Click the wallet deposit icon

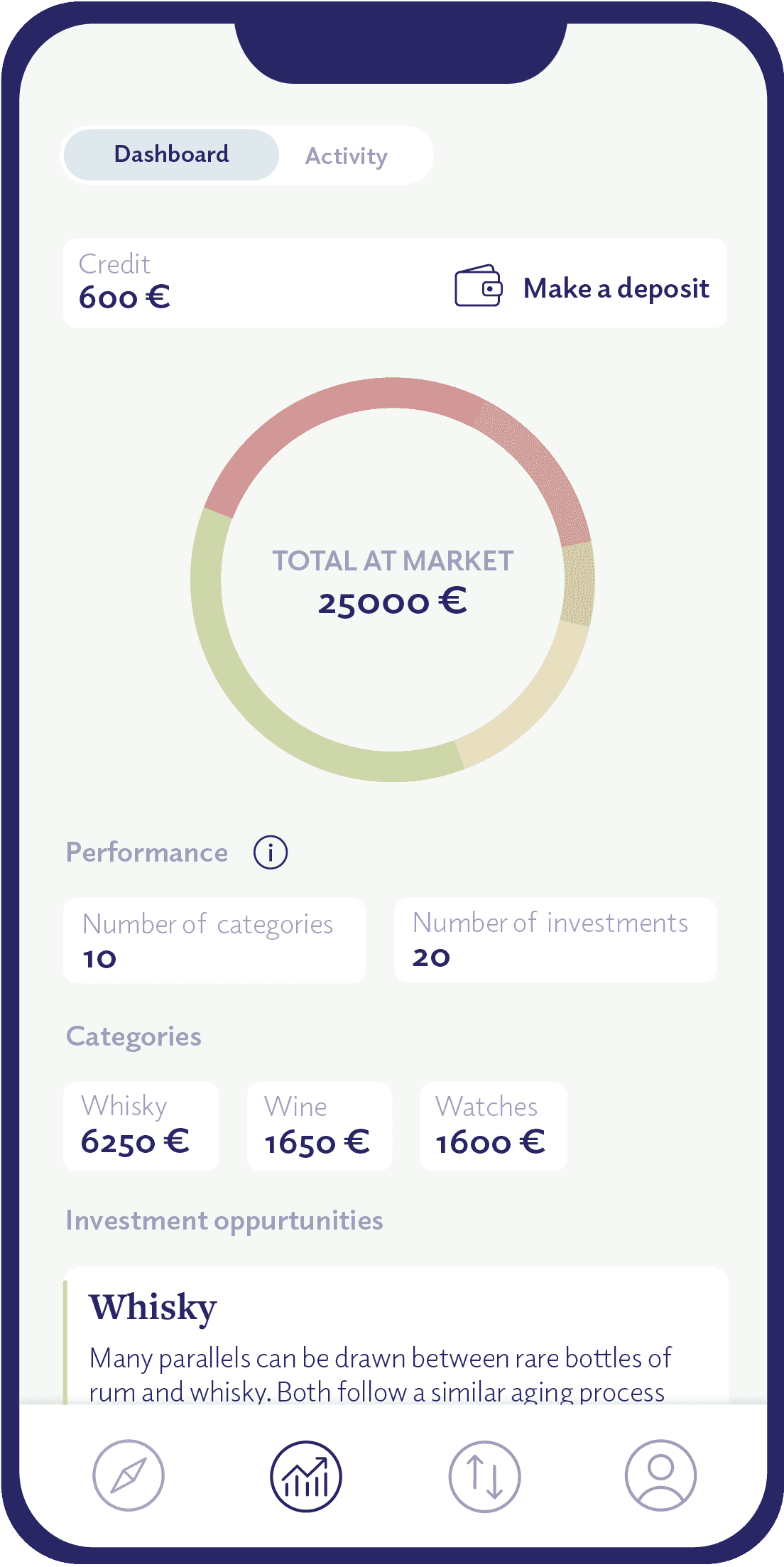(x=479, y=285)
